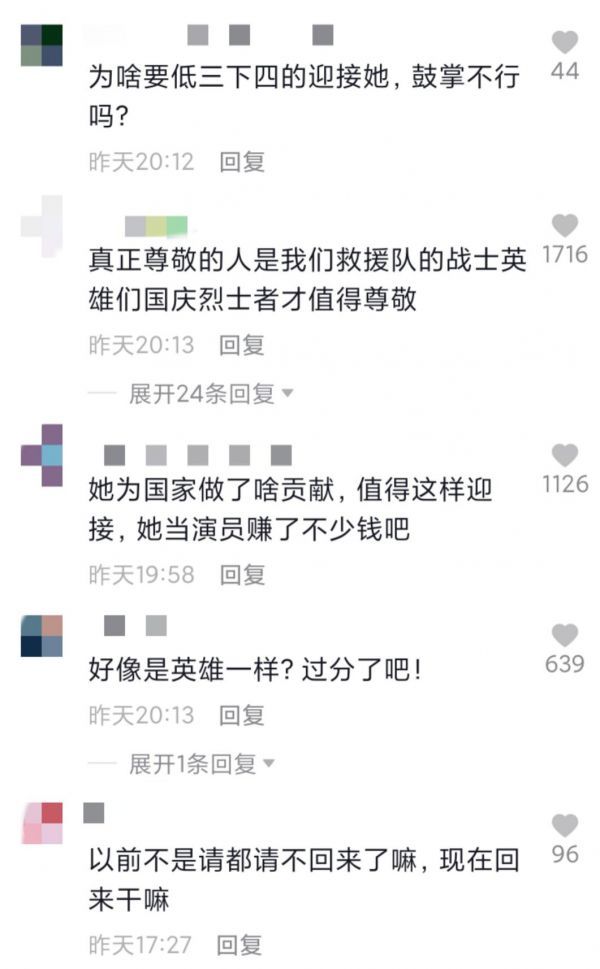
Task: Open avatar of commenter on 过分了吧
Action: coord(41,636)
